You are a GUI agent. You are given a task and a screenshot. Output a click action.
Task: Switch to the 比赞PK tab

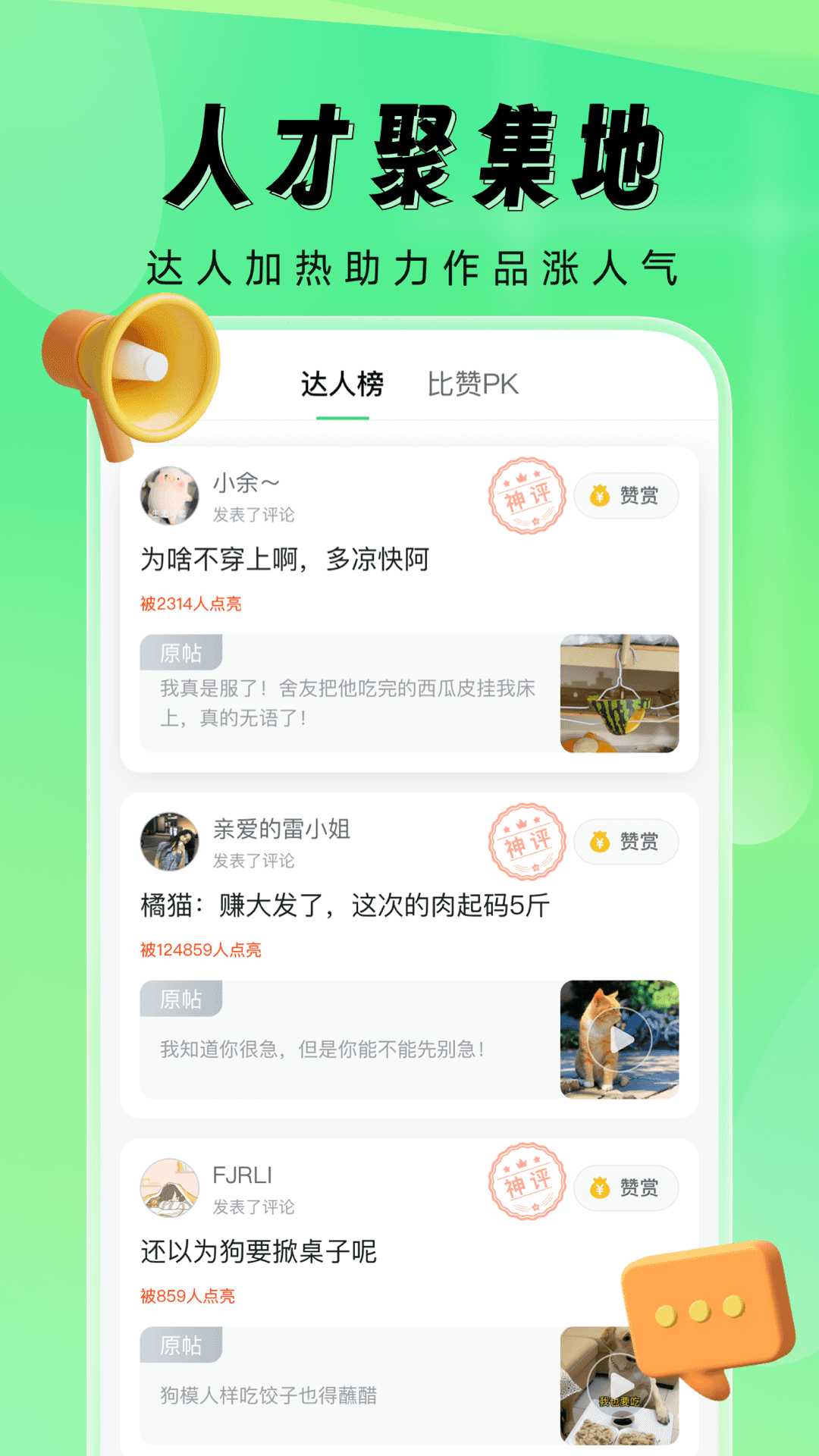[472, 385]
